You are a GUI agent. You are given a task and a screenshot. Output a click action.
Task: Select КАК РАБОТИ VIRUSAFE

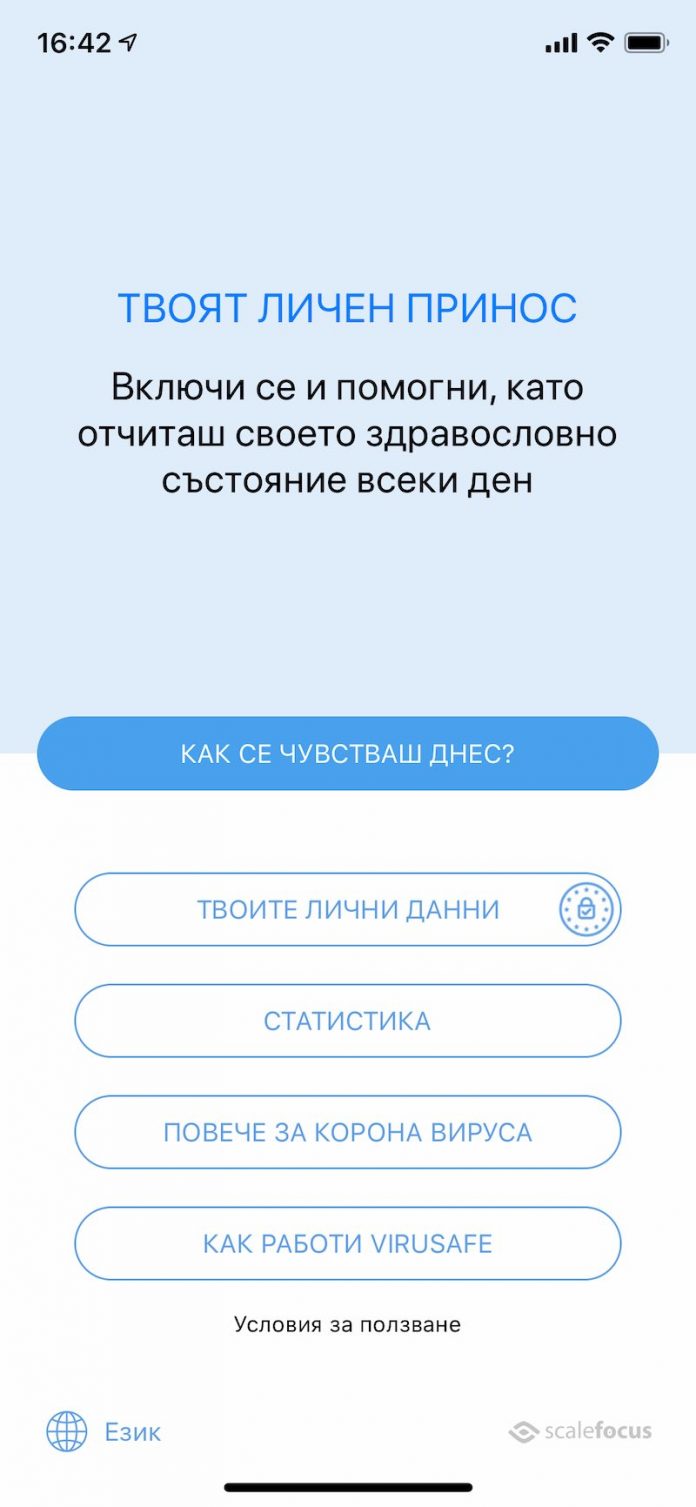pos(348,1243)
